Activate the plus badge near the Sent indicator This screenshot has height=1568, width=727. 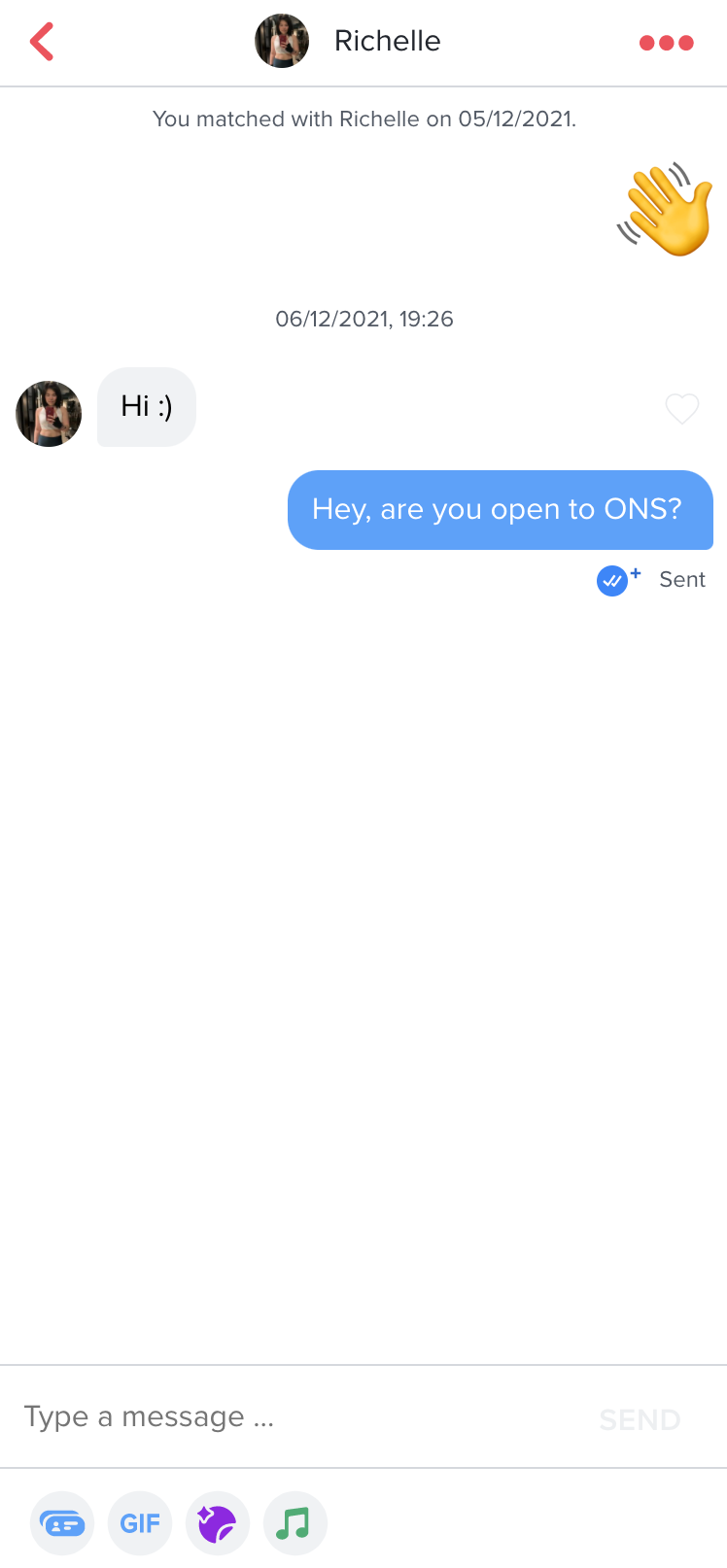(x=634, y=567)
